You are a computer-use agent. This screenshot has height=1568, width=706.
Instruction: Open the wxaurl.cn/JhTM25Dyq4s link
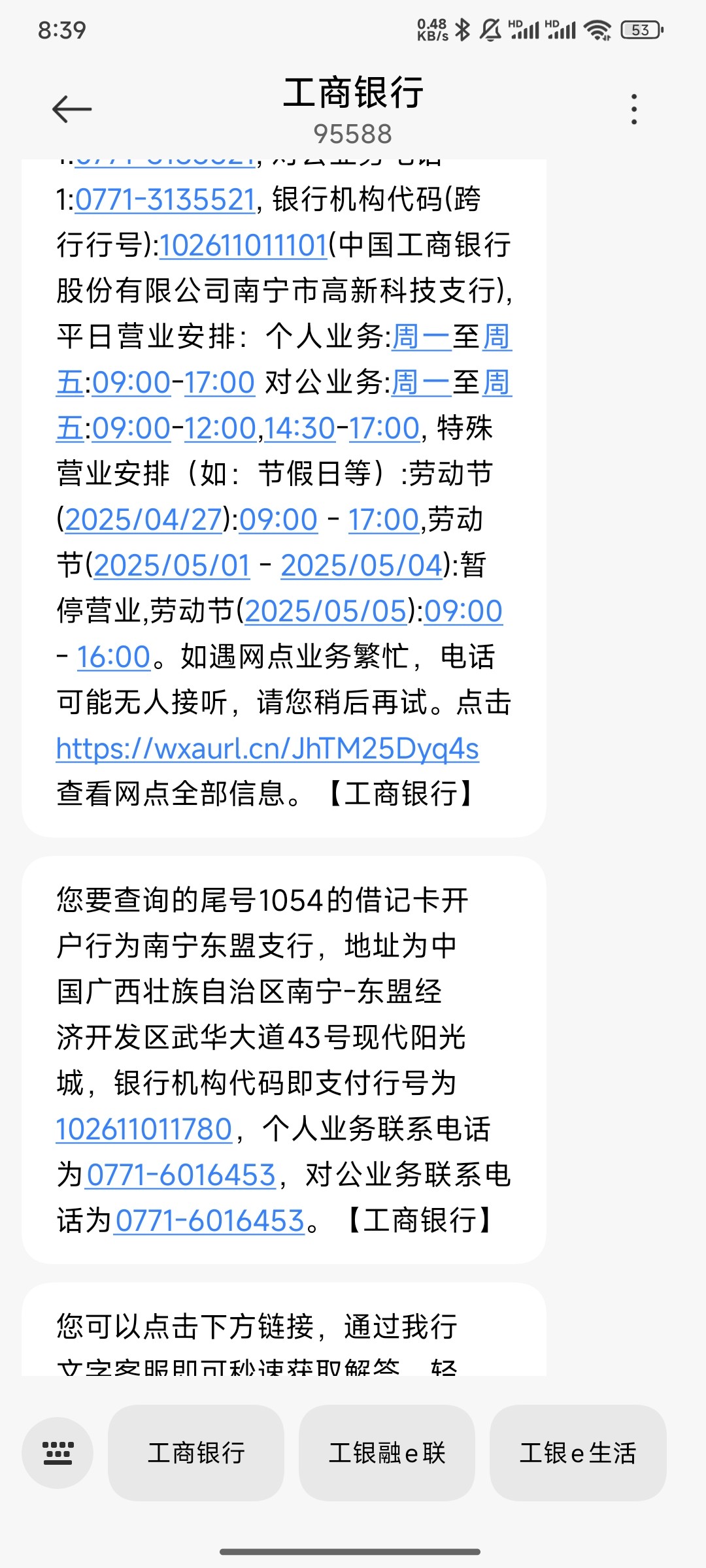tap(267, 749)
